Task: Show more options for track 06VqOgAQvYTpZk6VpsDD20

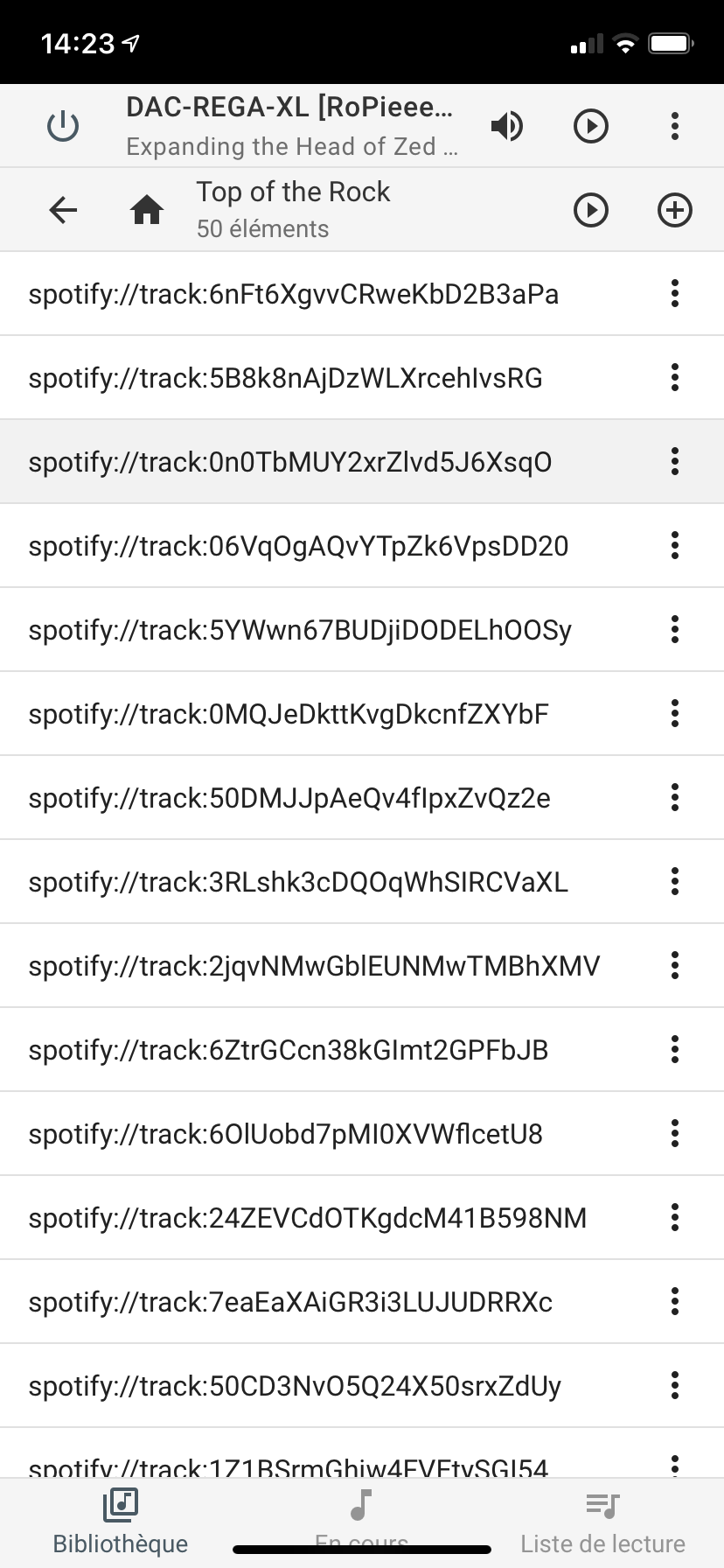Action: (674, 546)
